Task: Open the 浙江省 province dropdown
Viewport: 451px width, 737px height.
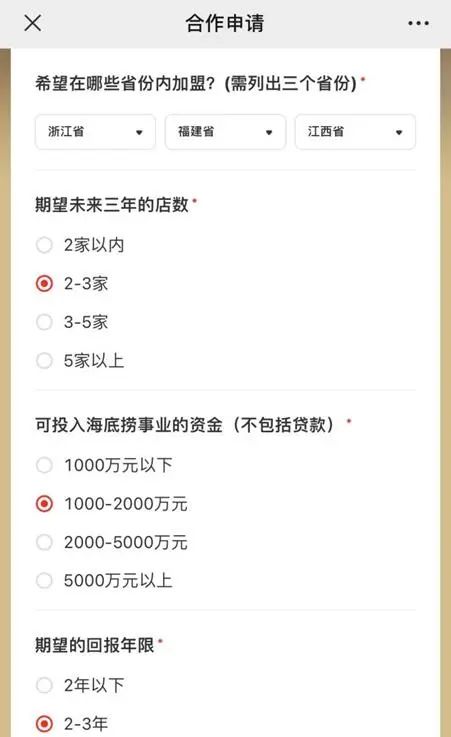Action: click(x=95, y=132)
